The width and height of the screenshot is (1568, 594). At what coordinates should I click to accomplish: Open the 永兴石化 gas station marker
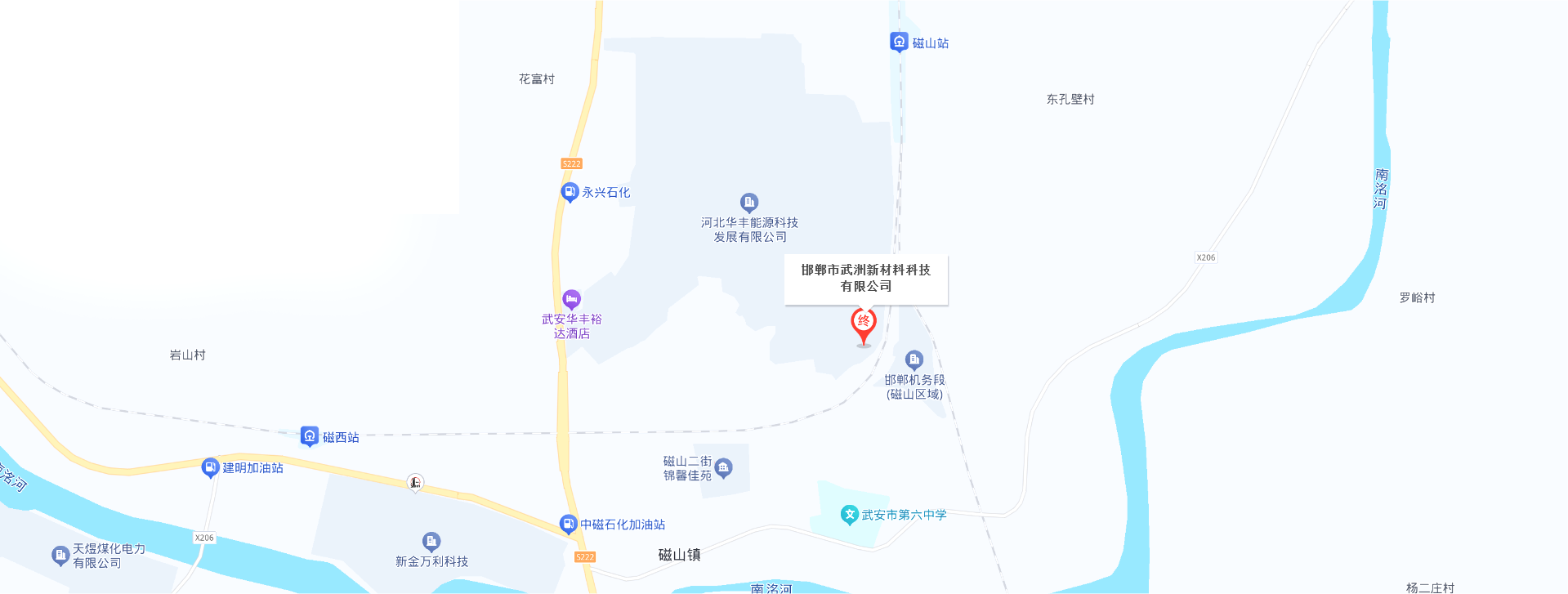[x=570, y=192]
